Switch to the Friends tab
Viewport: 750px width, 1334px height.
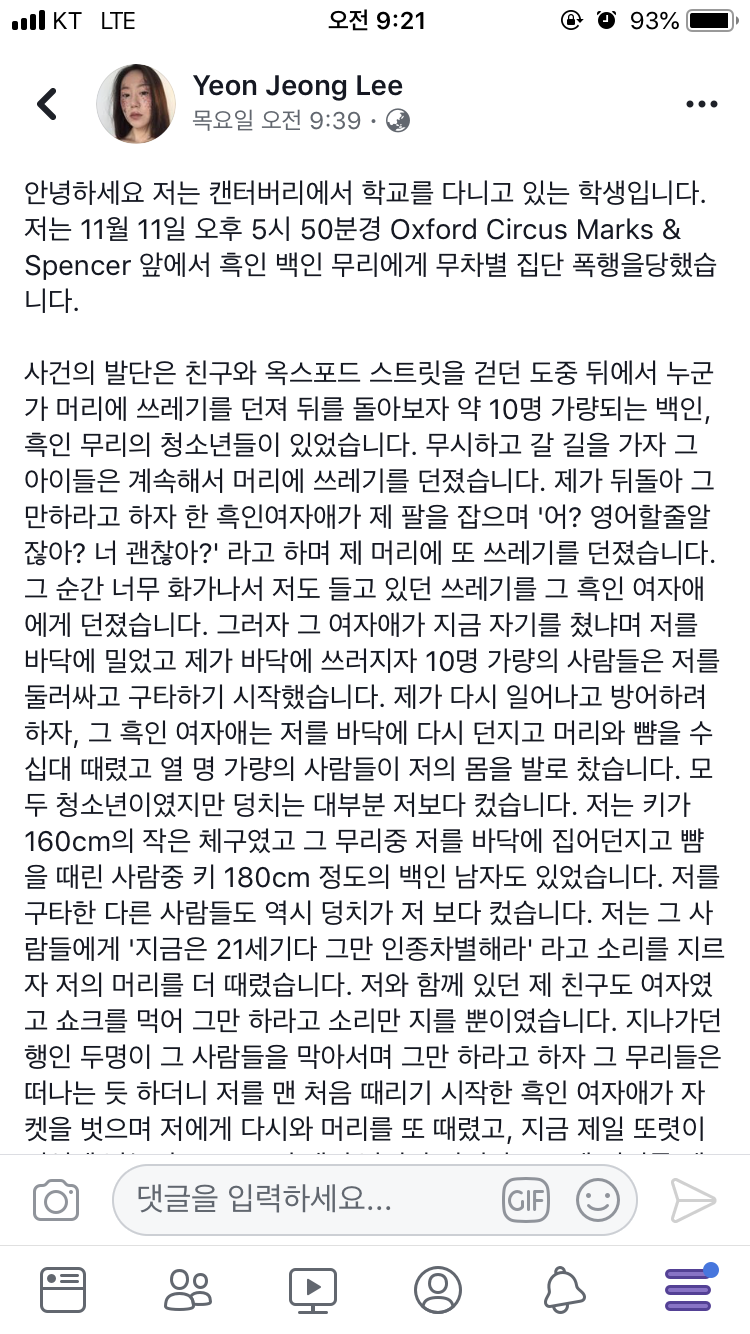pos(188,1289)
